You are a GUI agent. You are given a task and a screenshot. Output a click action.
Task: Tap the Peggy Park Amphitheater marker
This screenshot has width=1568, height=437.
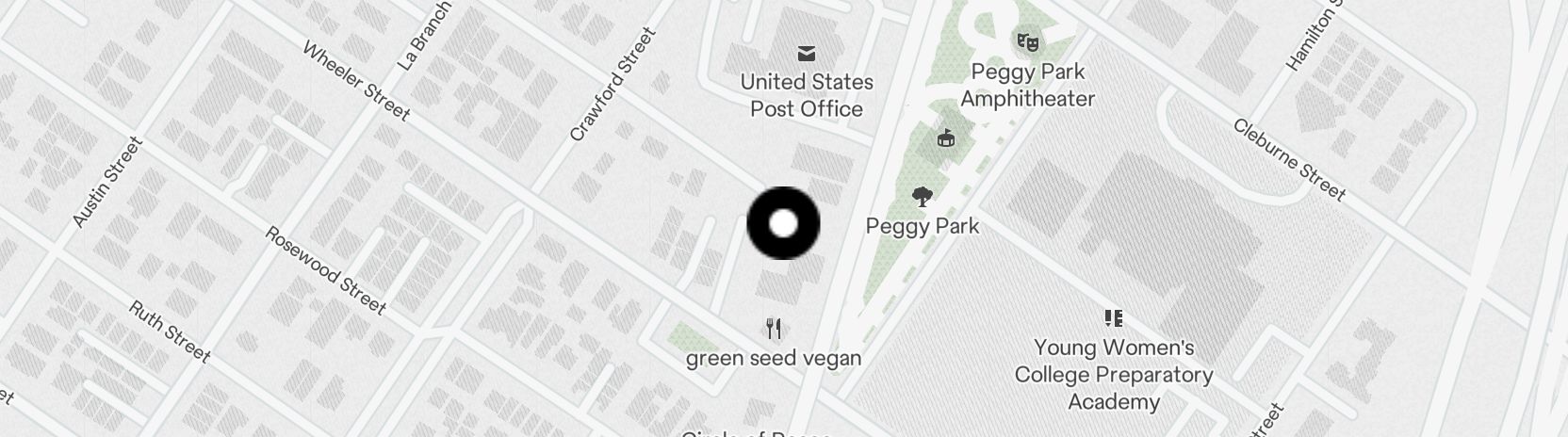click(x=1027, y=42)
